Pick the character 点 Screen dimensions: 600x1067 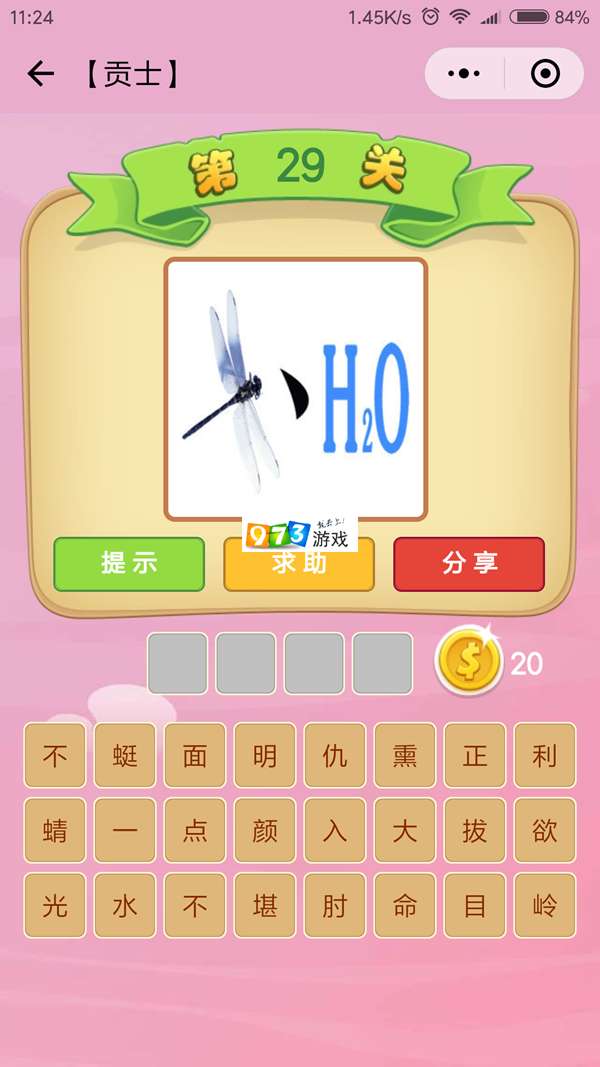pyautogui.click(x=195, y=830)
